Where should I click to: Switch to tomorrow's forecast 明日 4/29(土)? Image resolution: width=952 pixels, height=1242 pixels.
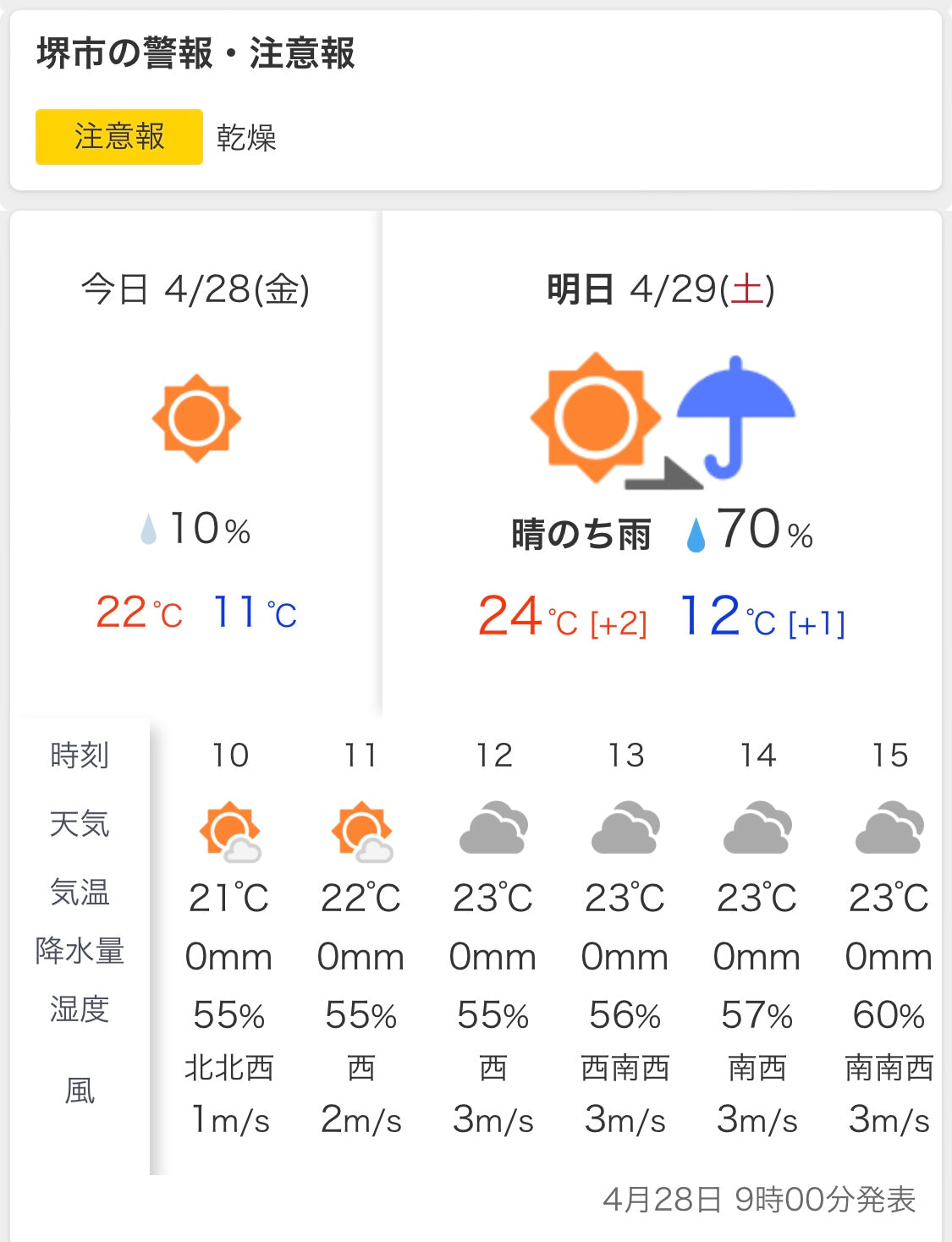(x=661, y=290)
